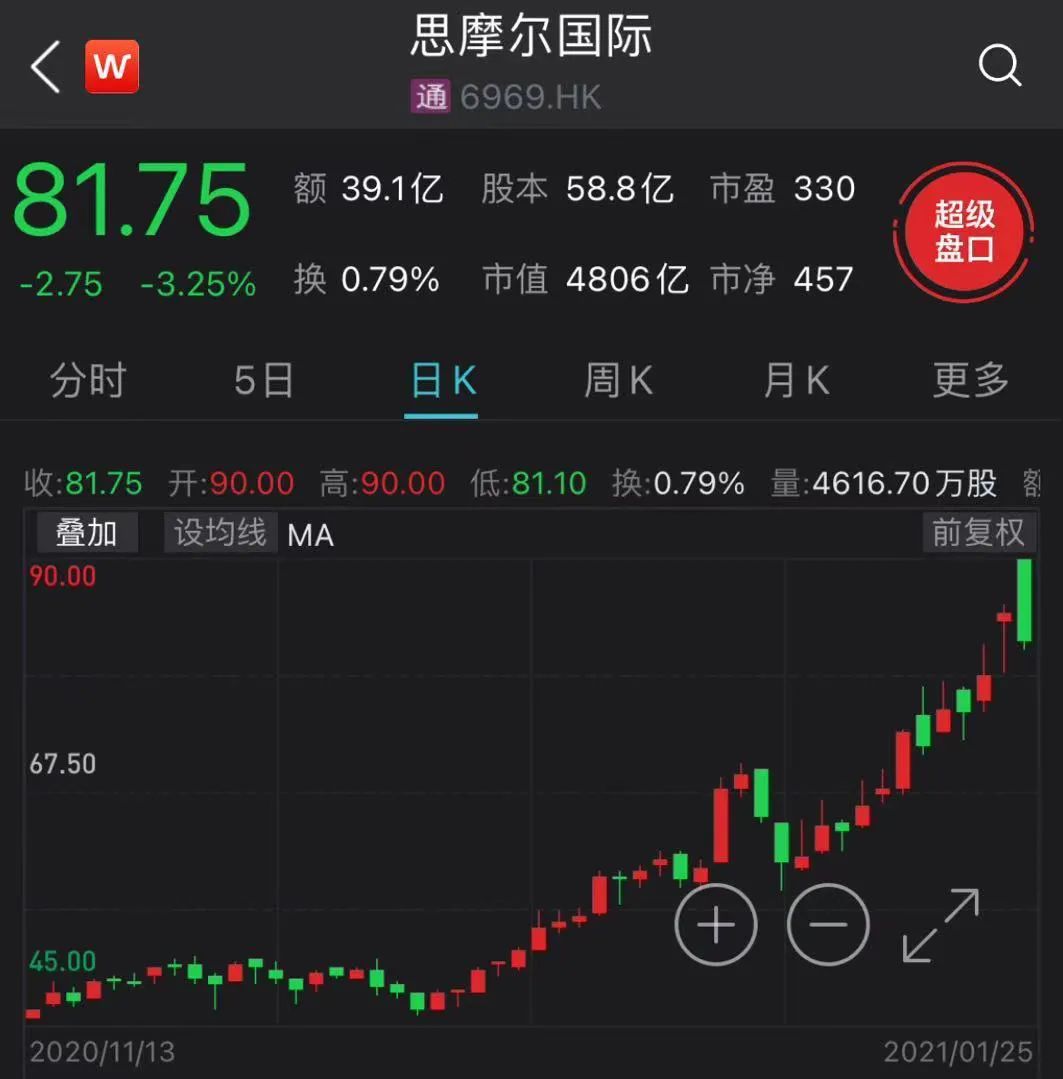Image resolution: width=1063 pixels, height=1079 pixels.
Task: Expand the chart to full screen
Action: pyautogui.click(x=940, y=924)
